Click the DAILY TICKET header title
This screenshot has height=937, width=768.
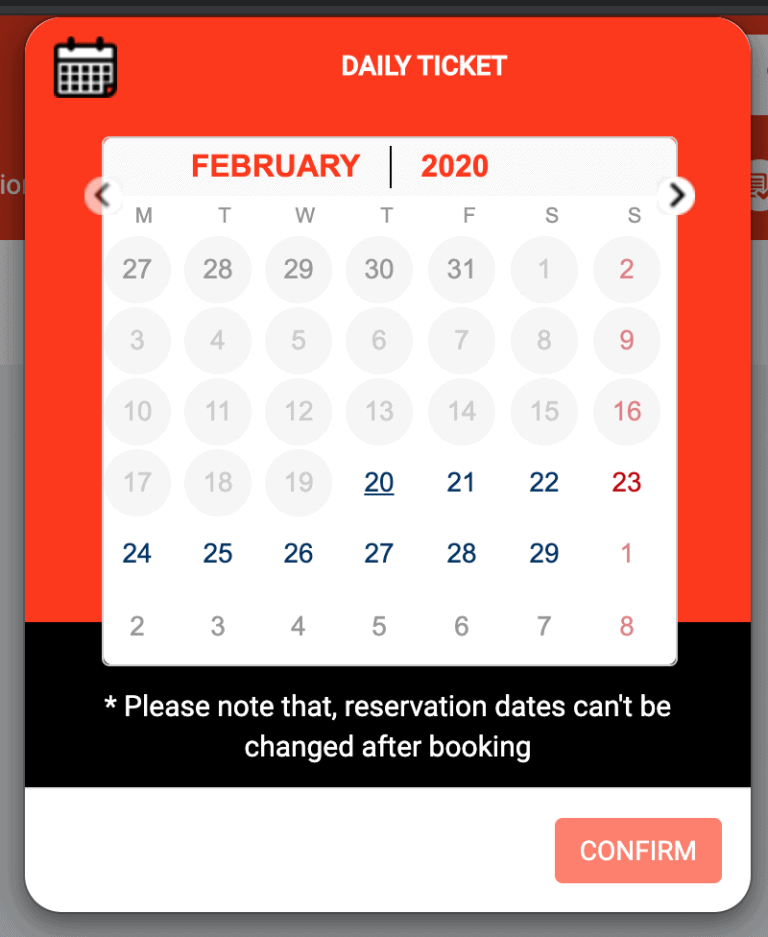click(424, 65)
